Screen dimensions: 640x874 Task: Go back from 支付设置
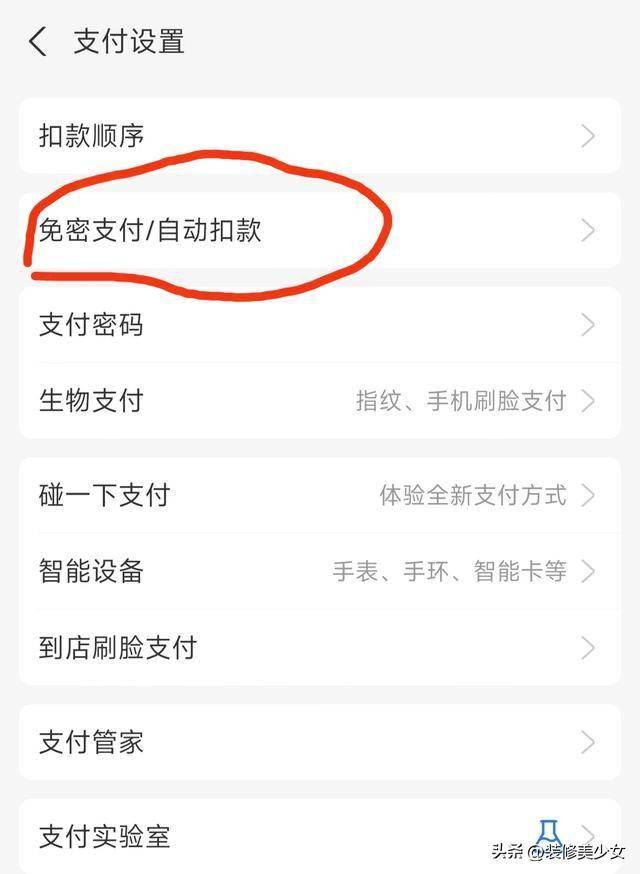38,42
